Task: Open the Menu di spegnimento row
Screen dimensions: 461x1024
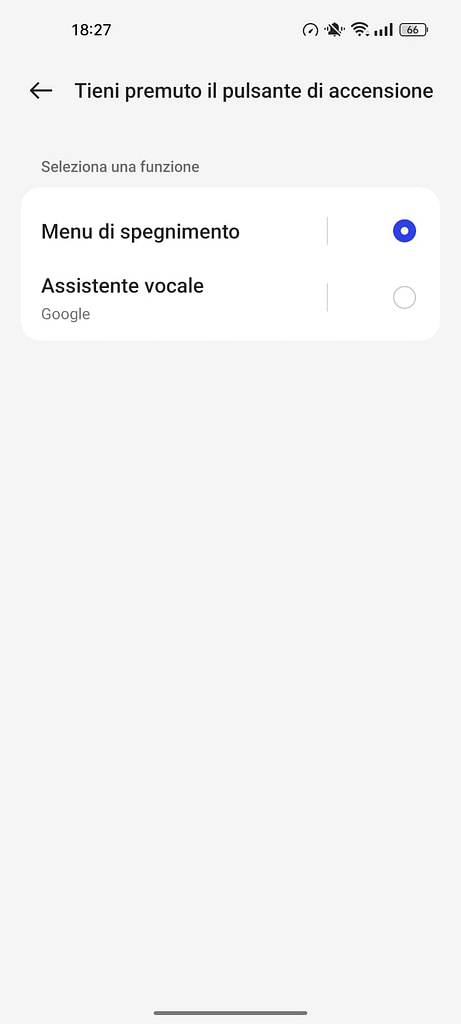Action: pos(173,231)
